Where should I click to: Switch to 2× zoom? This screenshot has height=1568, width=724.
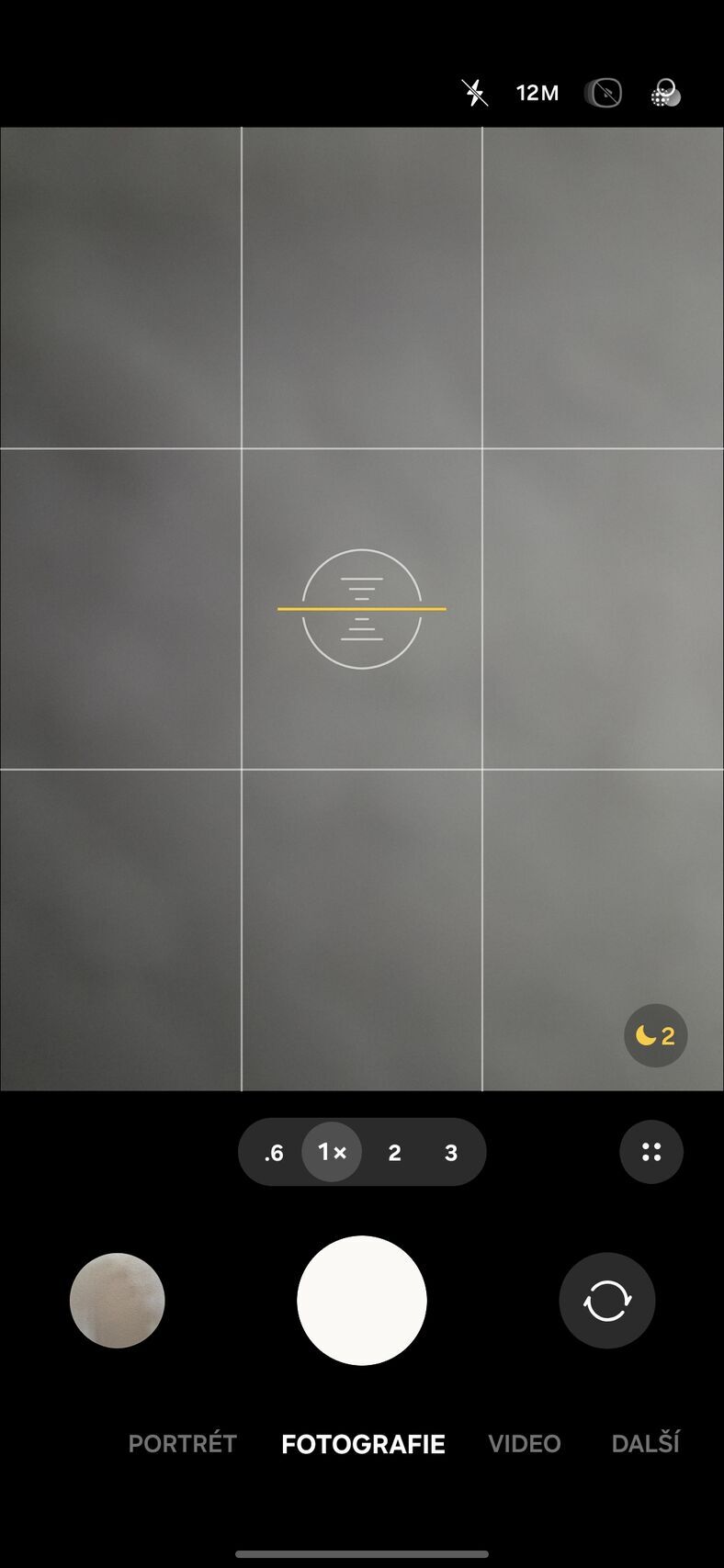[x=394, y=1153]
